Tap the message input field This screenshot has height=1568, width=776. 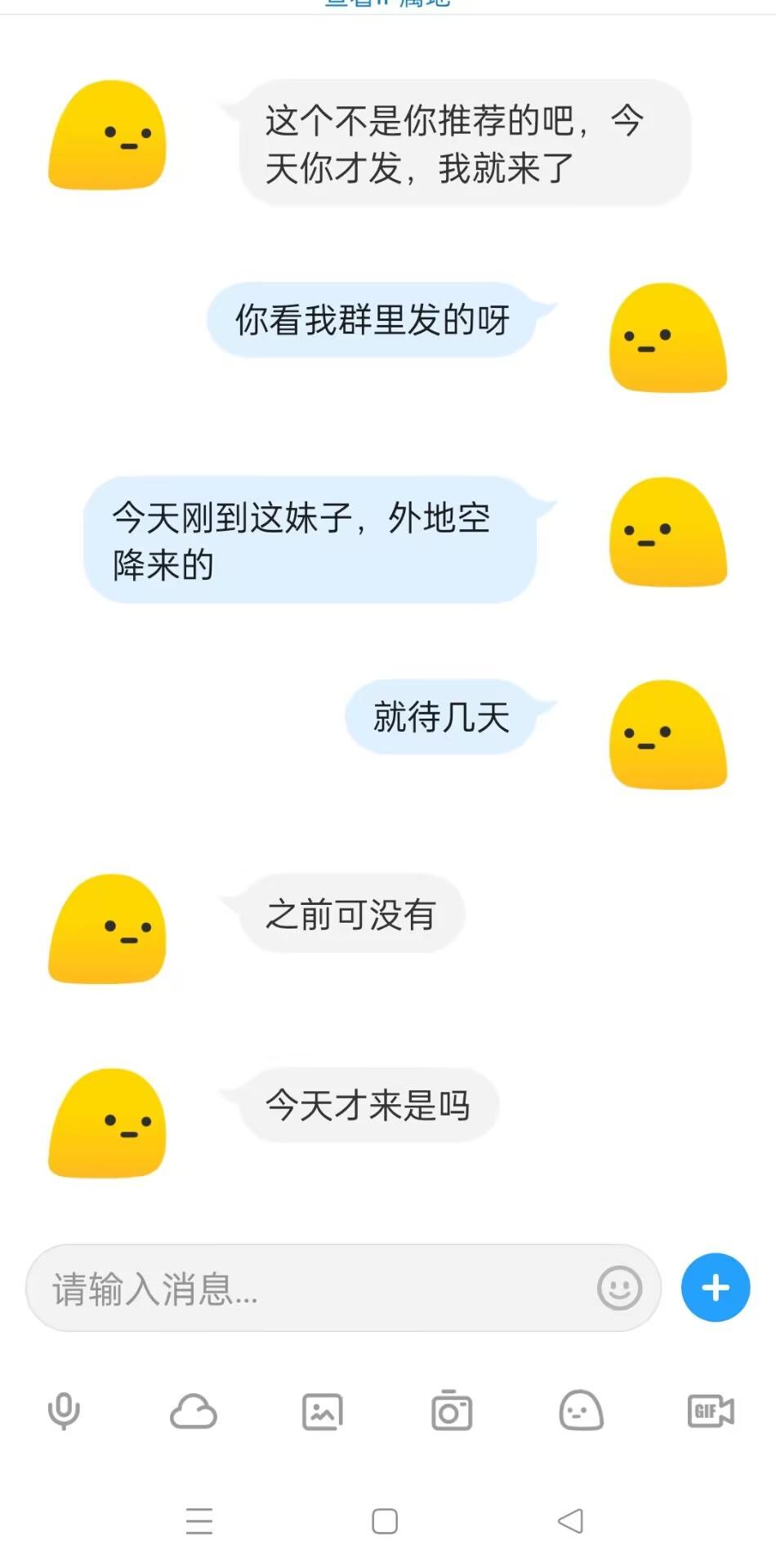(x=310, y=1289)
